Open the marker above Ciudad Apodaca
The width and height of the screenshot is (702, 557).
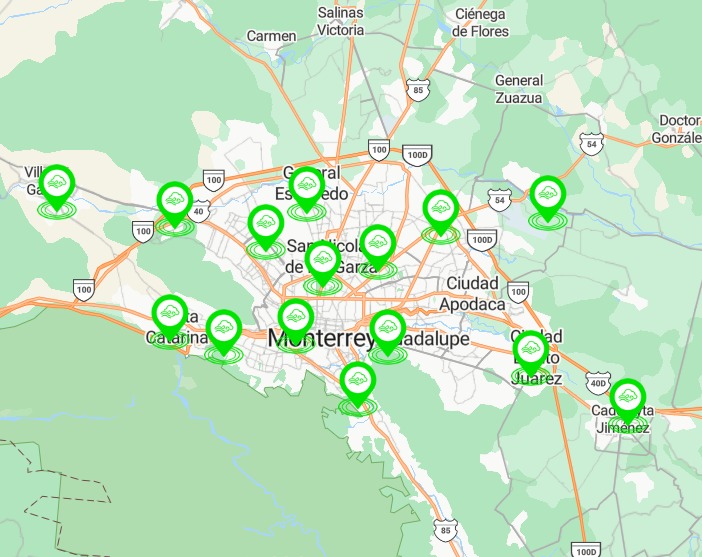click(440, 211)
